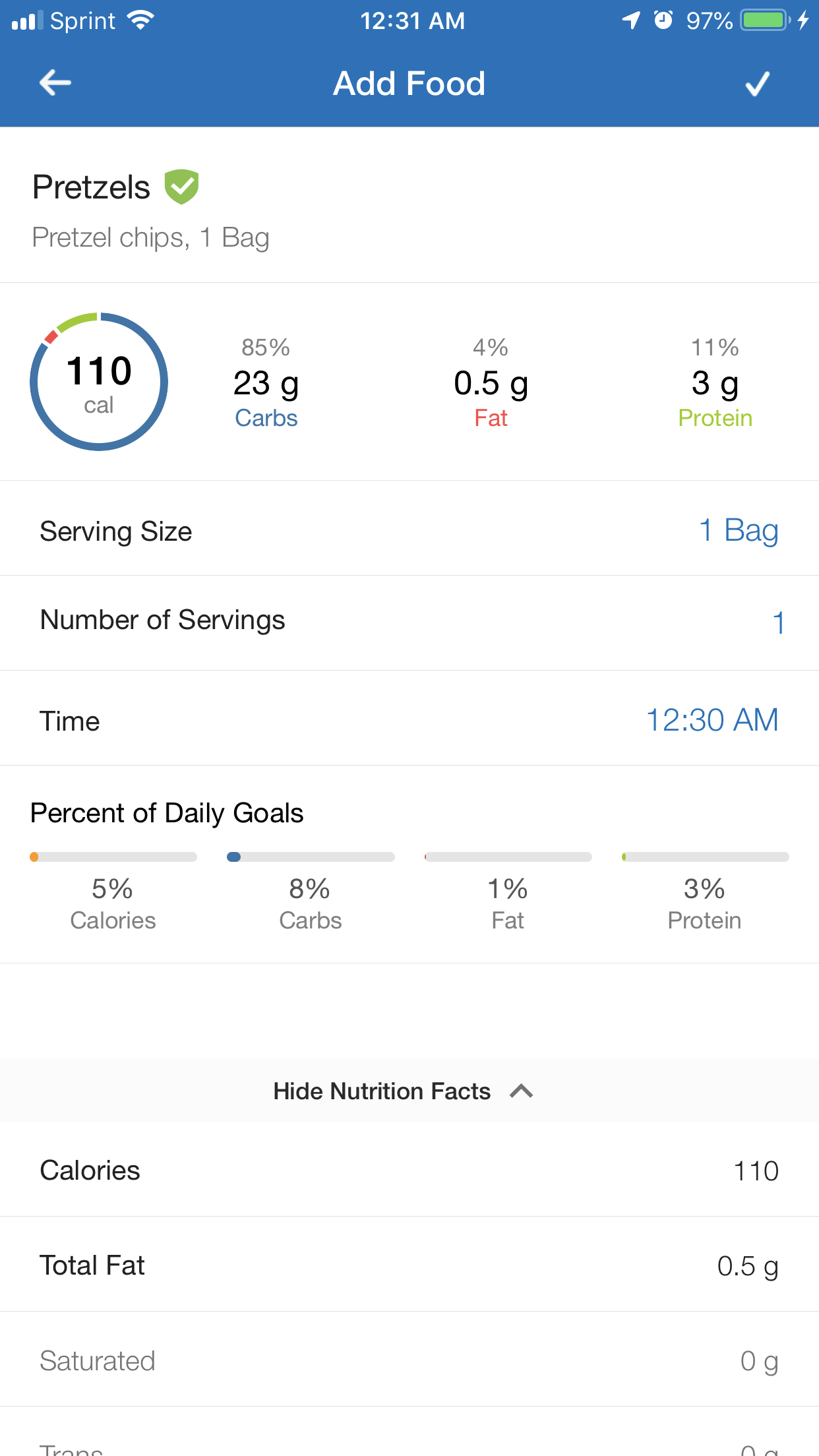The width and height of the screenshot is (819, 1456).
Task: Edit the Number of Servings value
Action: [x=777, y=622]
